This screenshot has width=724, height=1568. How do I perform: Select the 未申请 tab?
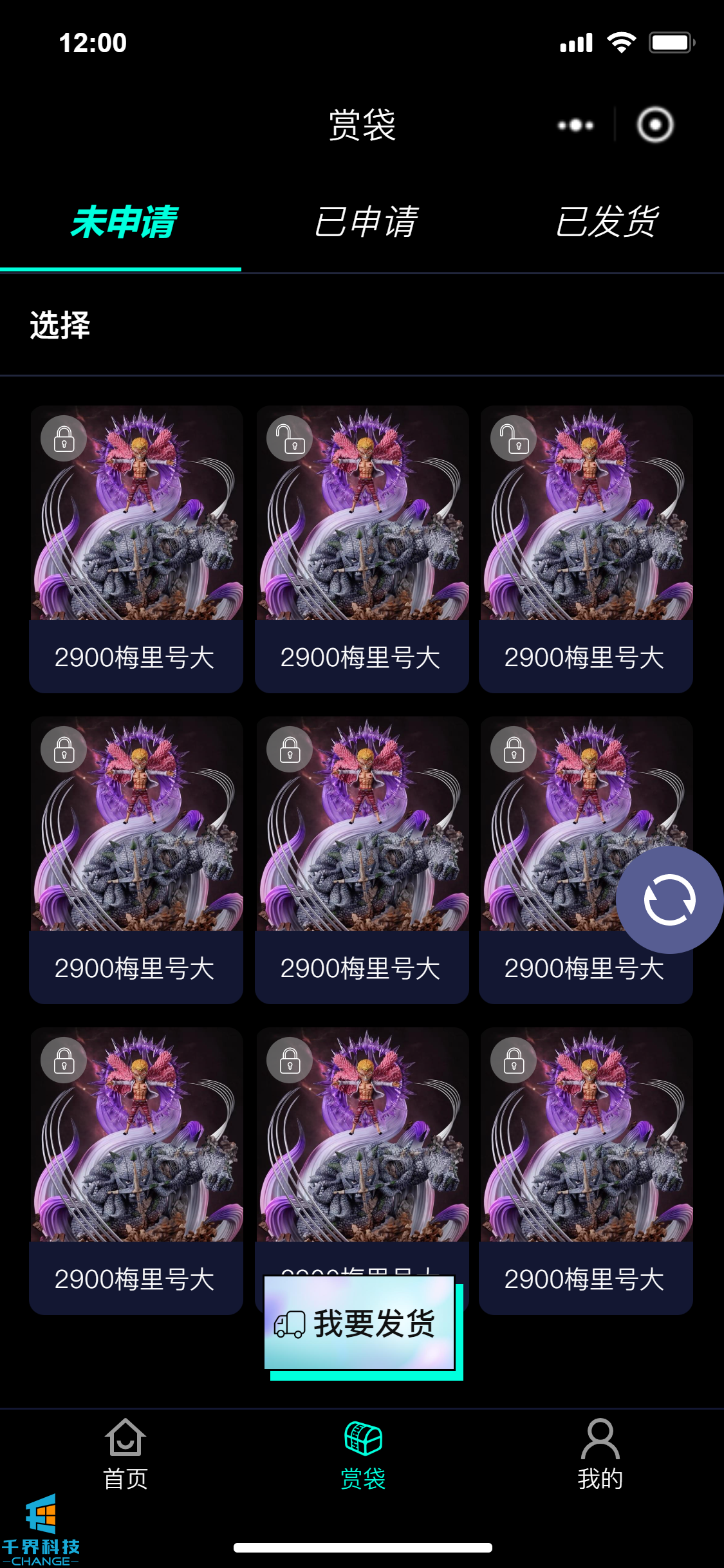(x=122, y=222)
